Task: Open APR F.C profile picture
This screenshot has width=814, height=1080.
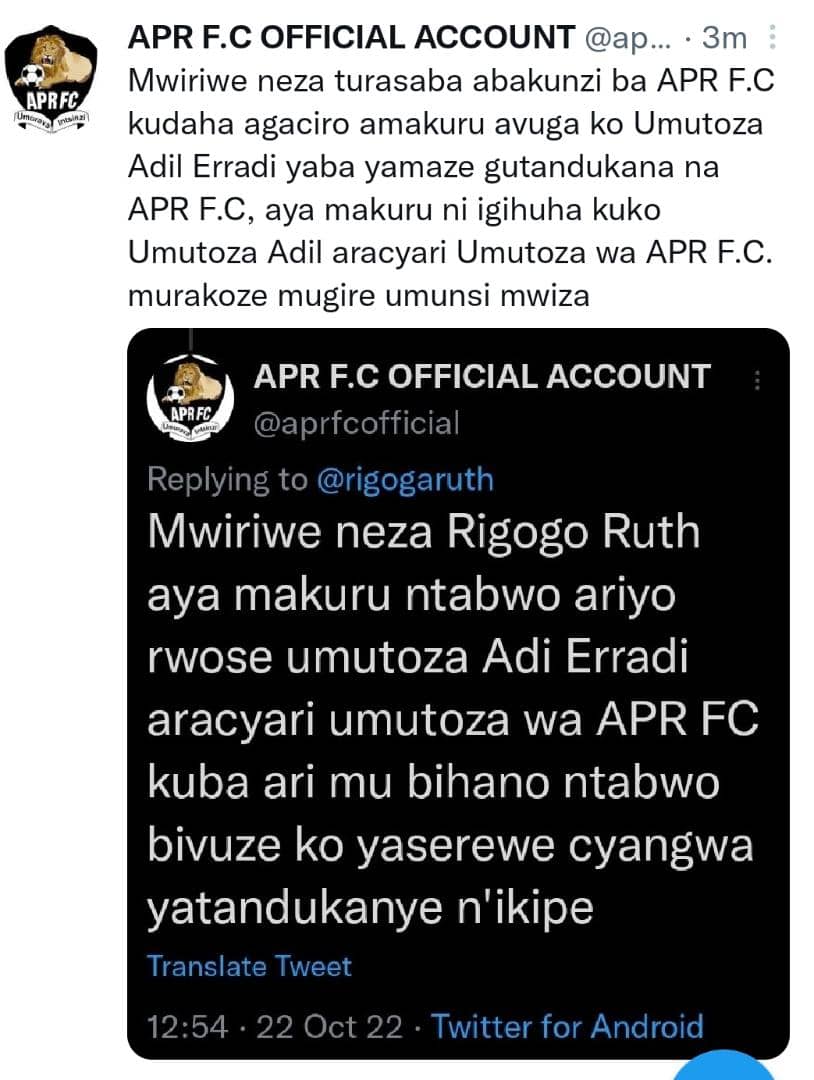Action: [x=51, y=76]
